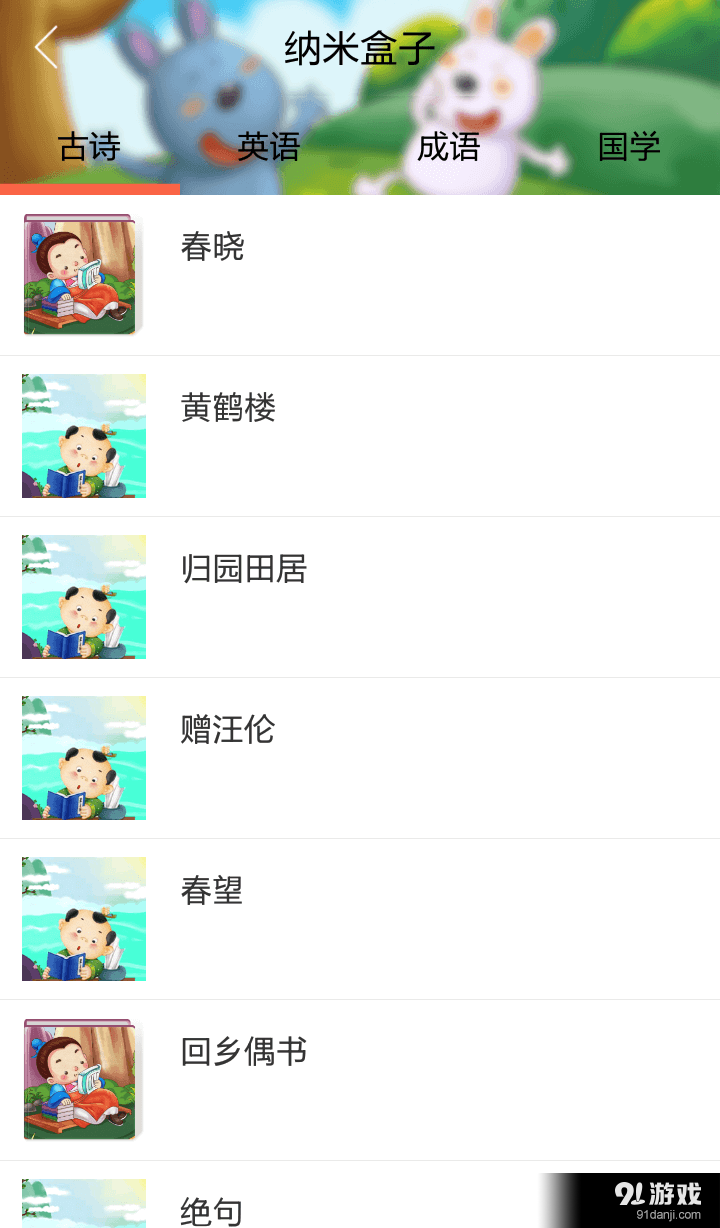
Task: Tap the 春望 cover image
Action: point(83,918)
